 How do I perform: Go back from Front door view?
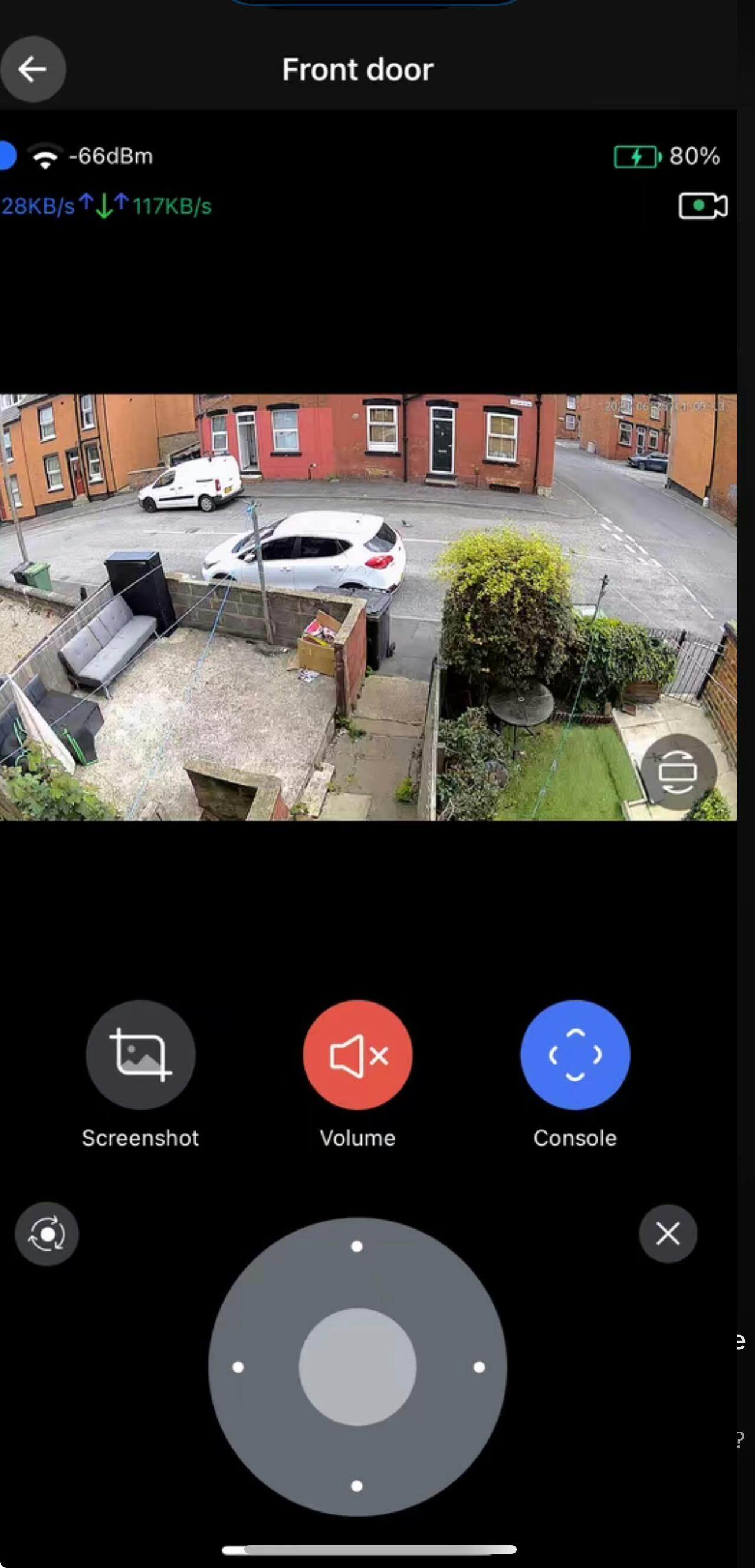point(33,70)
